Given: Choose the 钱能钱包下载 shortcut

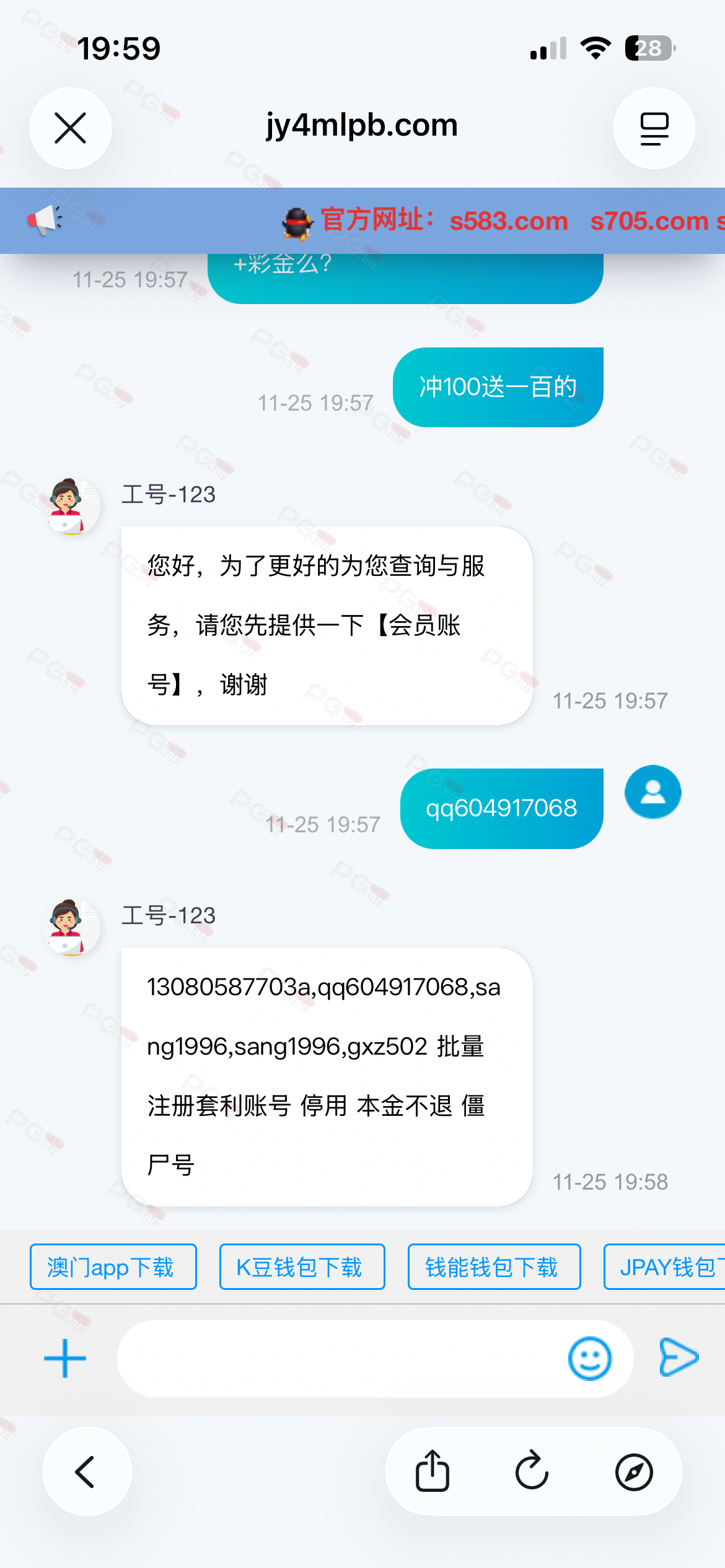Looking at the screenshot, I should click(x=494, y=1266).
